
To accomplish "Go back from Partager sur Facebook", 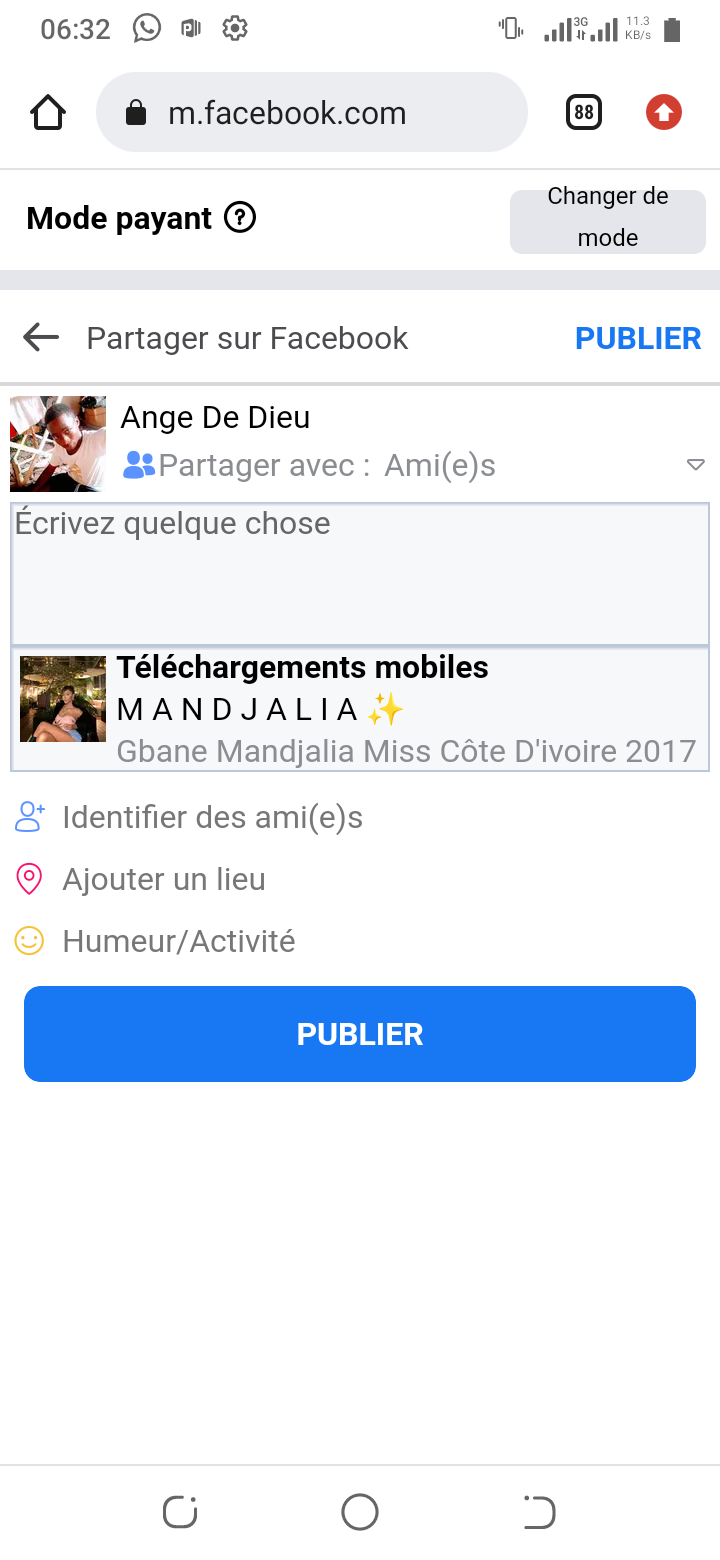I will pyautogui.click(x=41, y=338).
